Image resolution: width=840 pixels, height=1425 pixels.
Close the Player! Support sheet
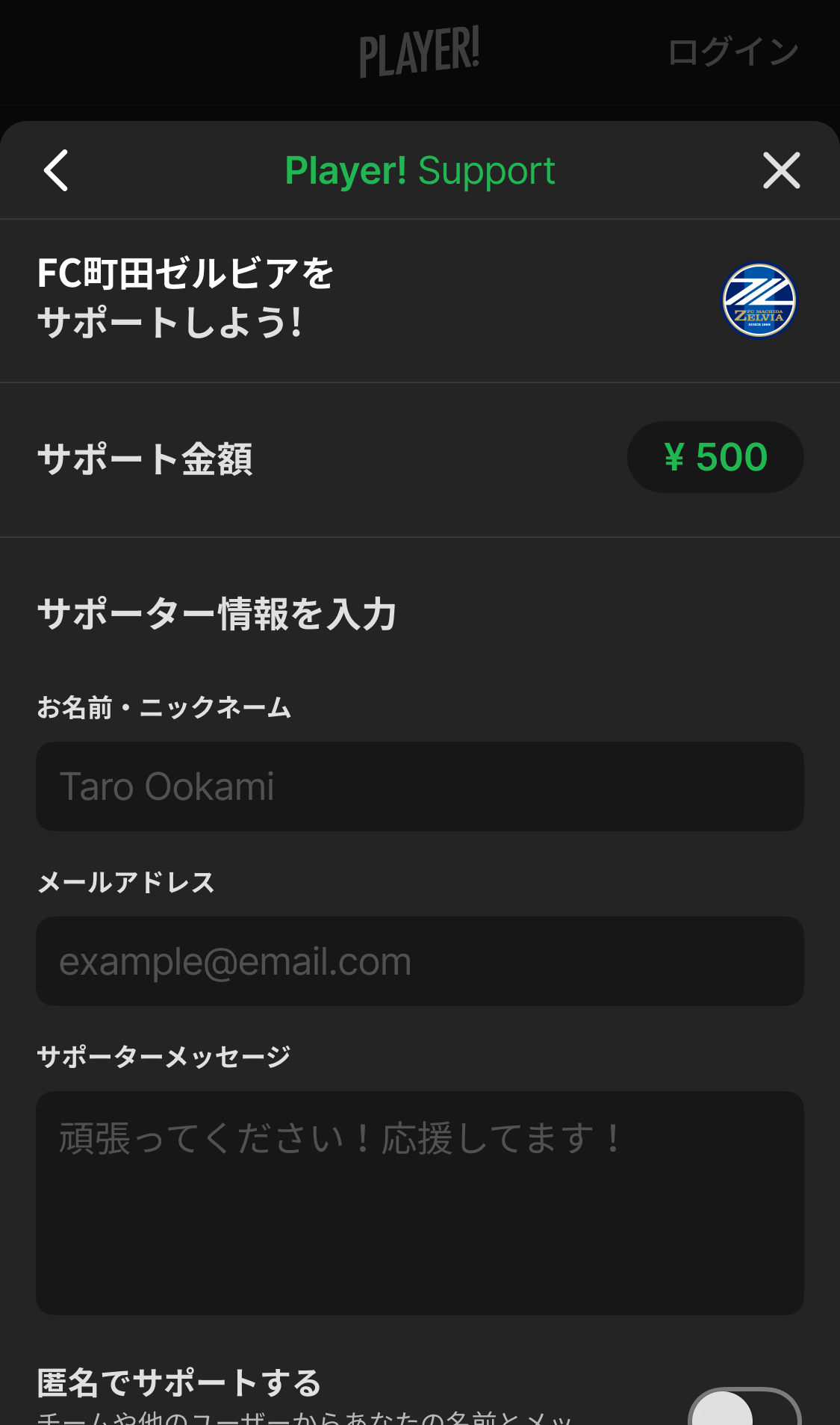(781, 170)
